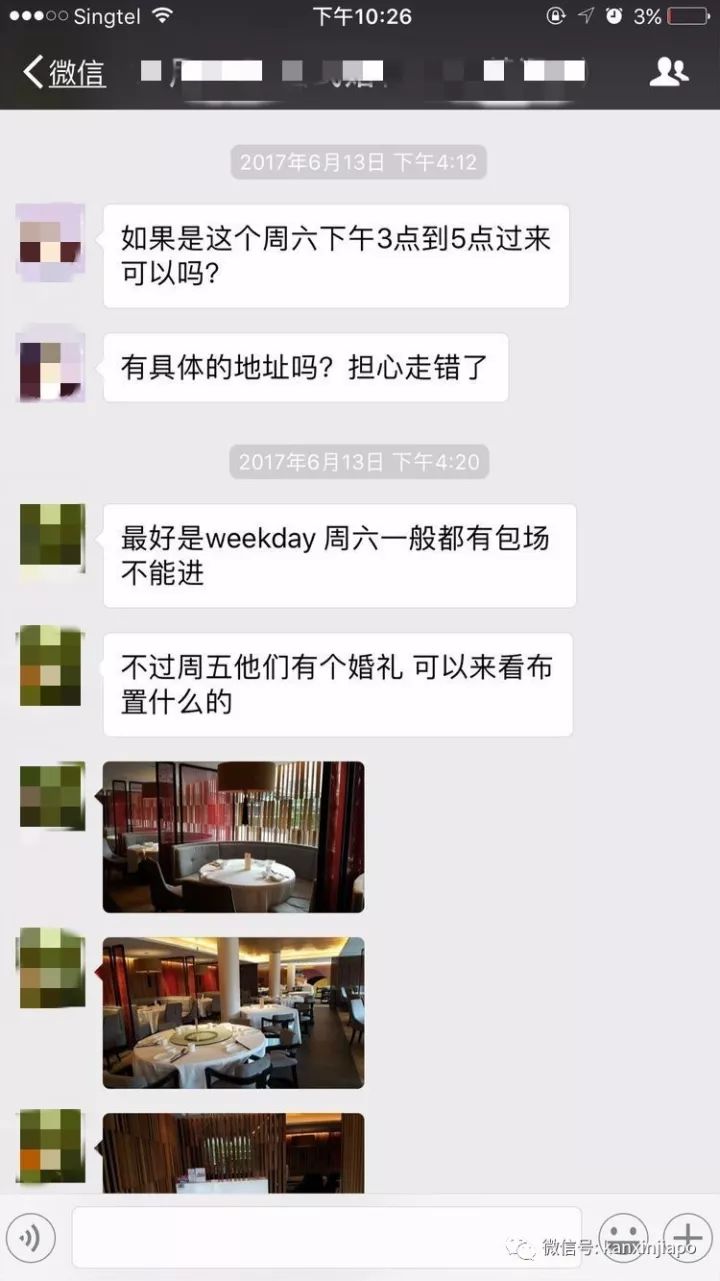Tap the message text input field

pyautogui.click(x=326, y=1238)
